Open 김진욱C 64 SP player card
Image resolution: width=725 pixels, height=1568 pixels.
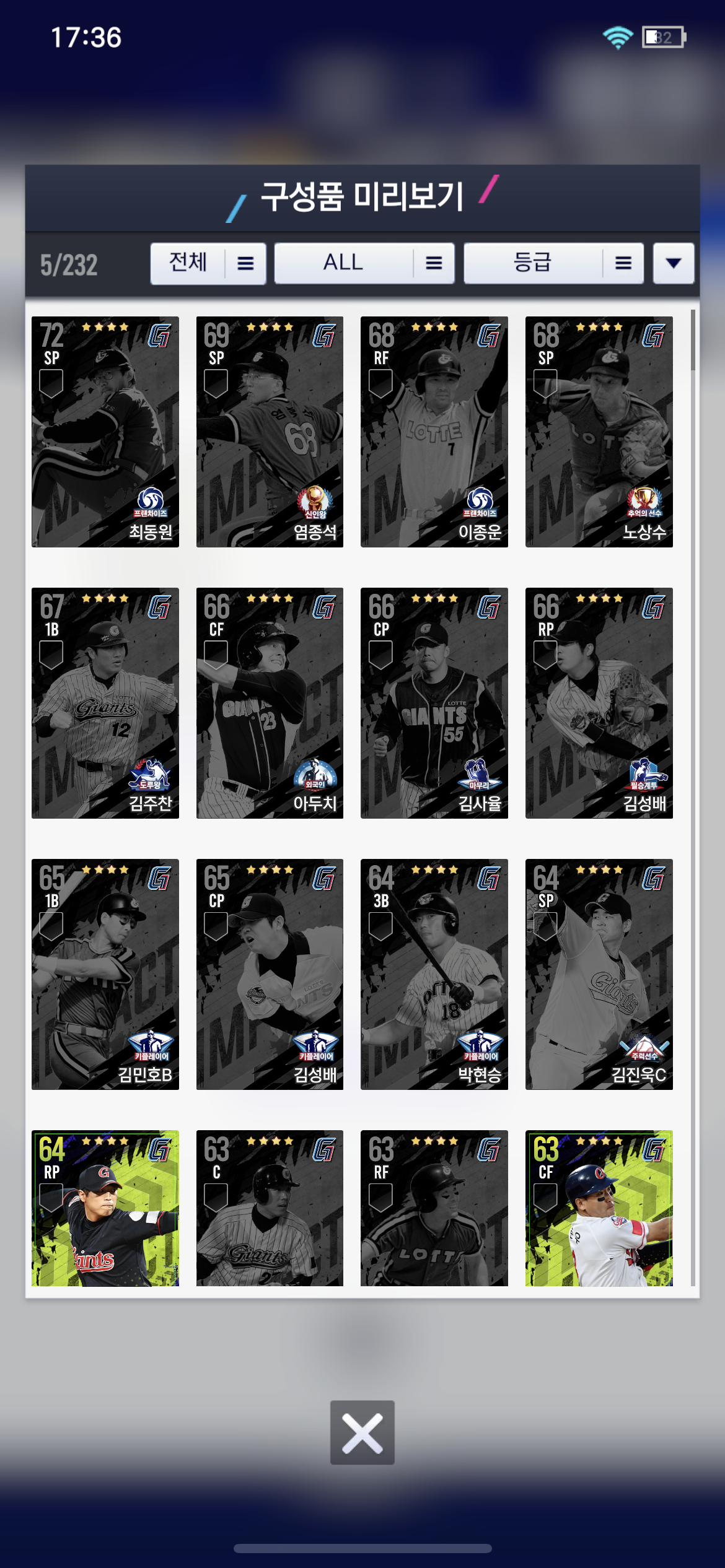(599, 974)
